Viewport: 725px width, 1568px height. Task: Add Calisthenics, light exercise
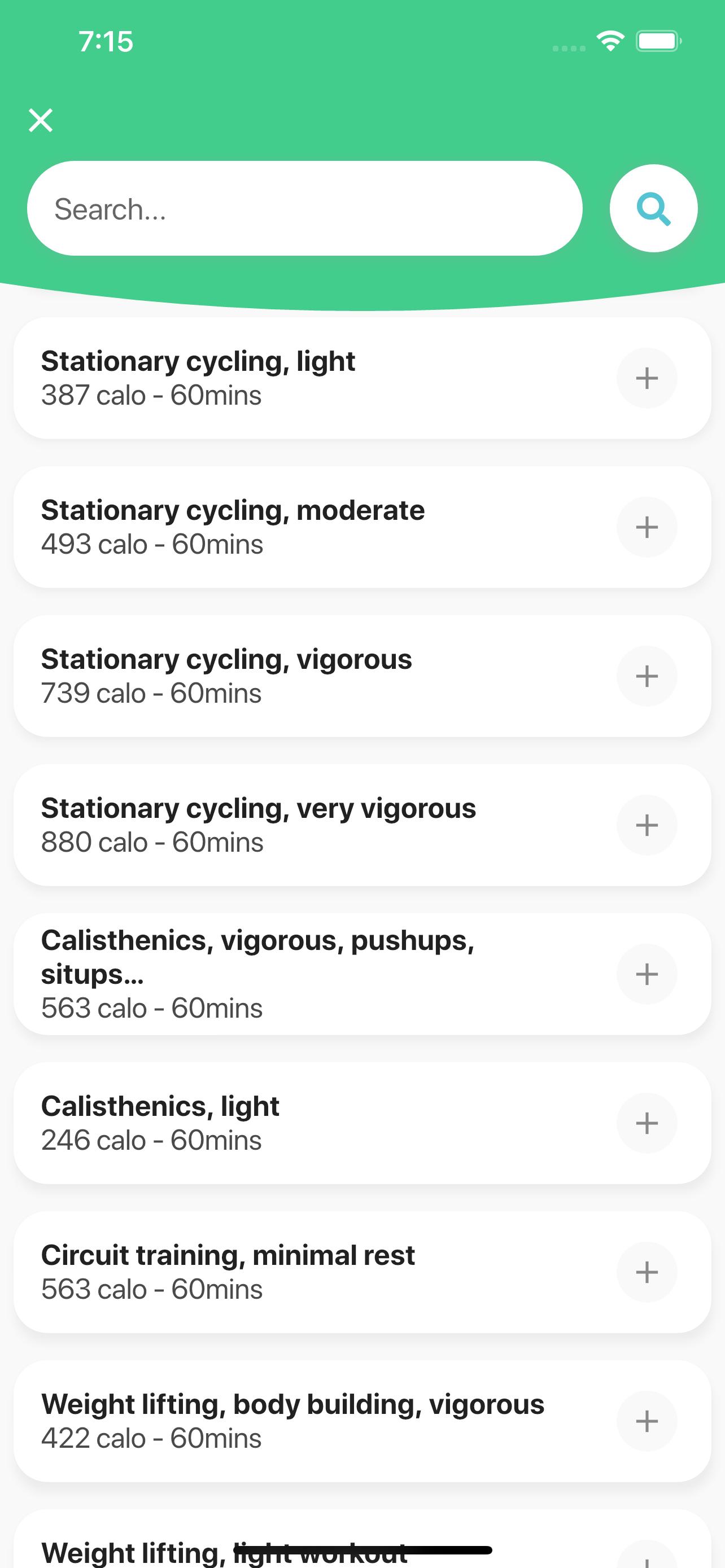647,1123
